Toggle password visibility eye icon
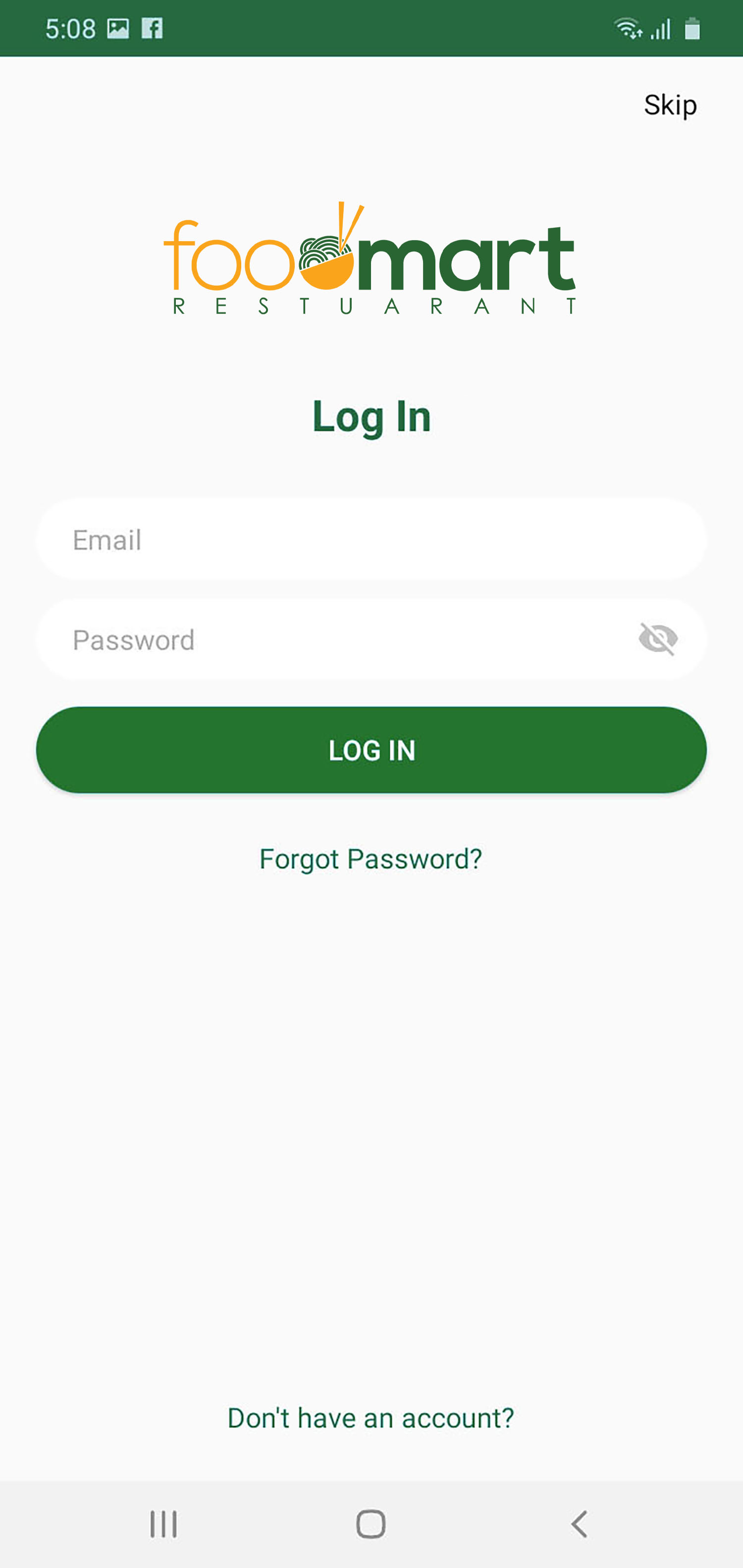This screenshot has width=743, height=1568. tap(658, 639)
